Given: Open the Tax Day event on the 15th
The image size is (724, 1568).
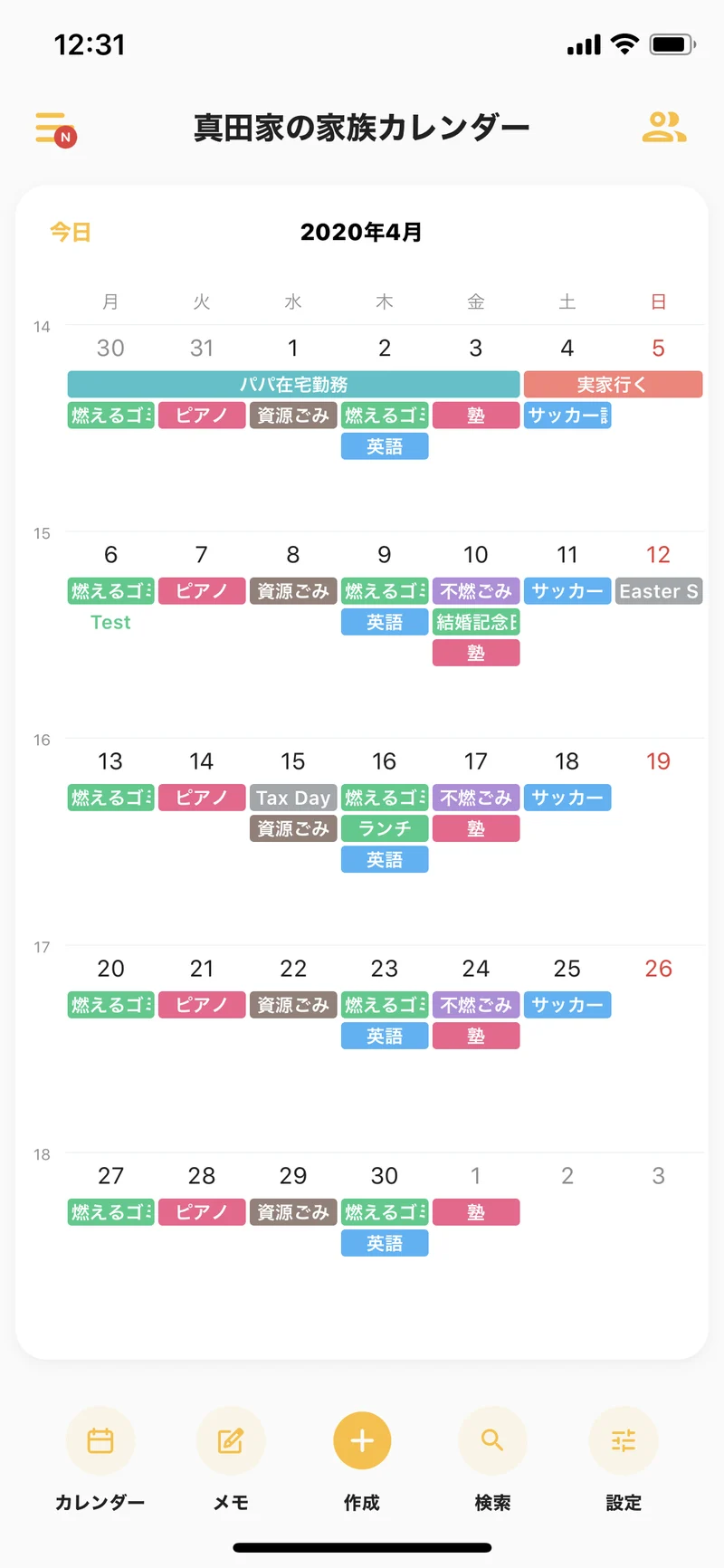Looking at the screenshot, I should 293,798.
